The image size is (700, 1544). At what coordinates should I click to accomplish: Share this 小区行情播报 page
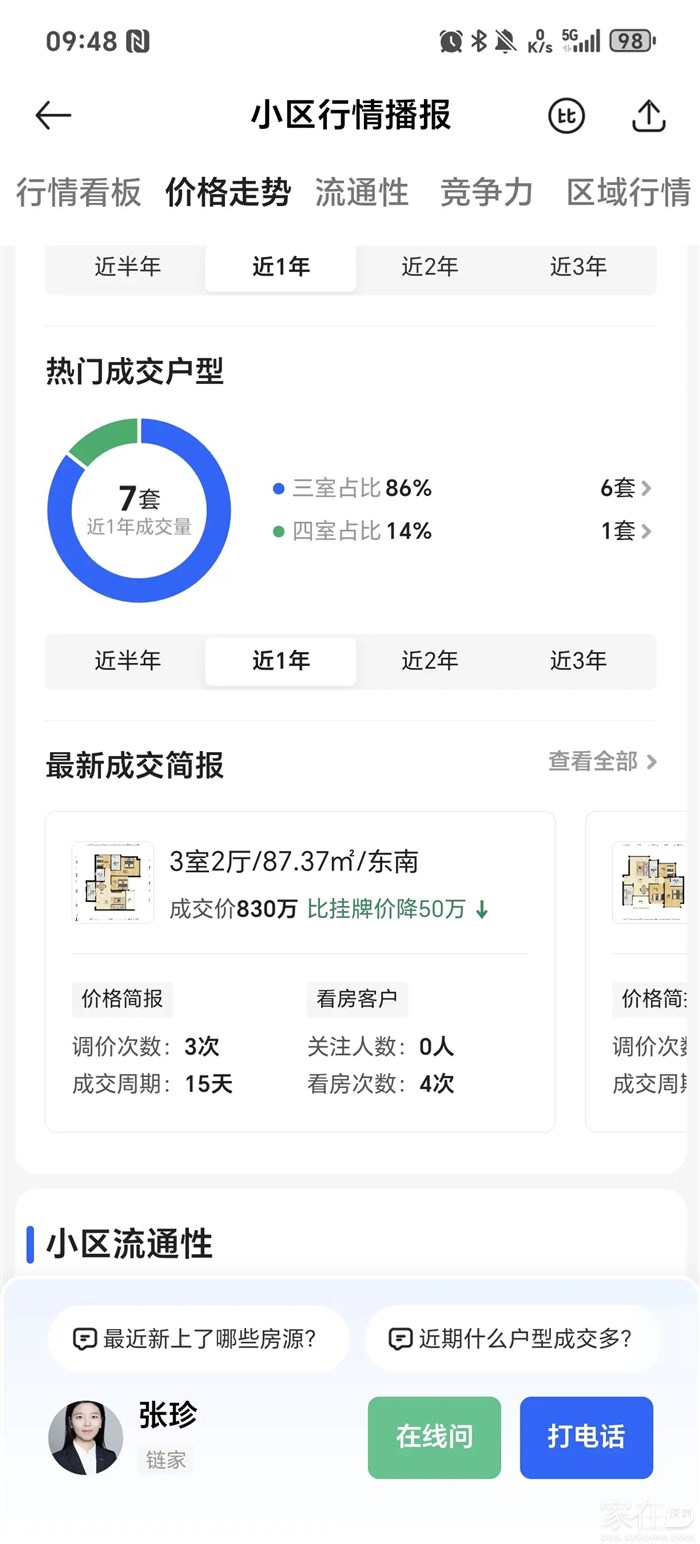point(649,116)
